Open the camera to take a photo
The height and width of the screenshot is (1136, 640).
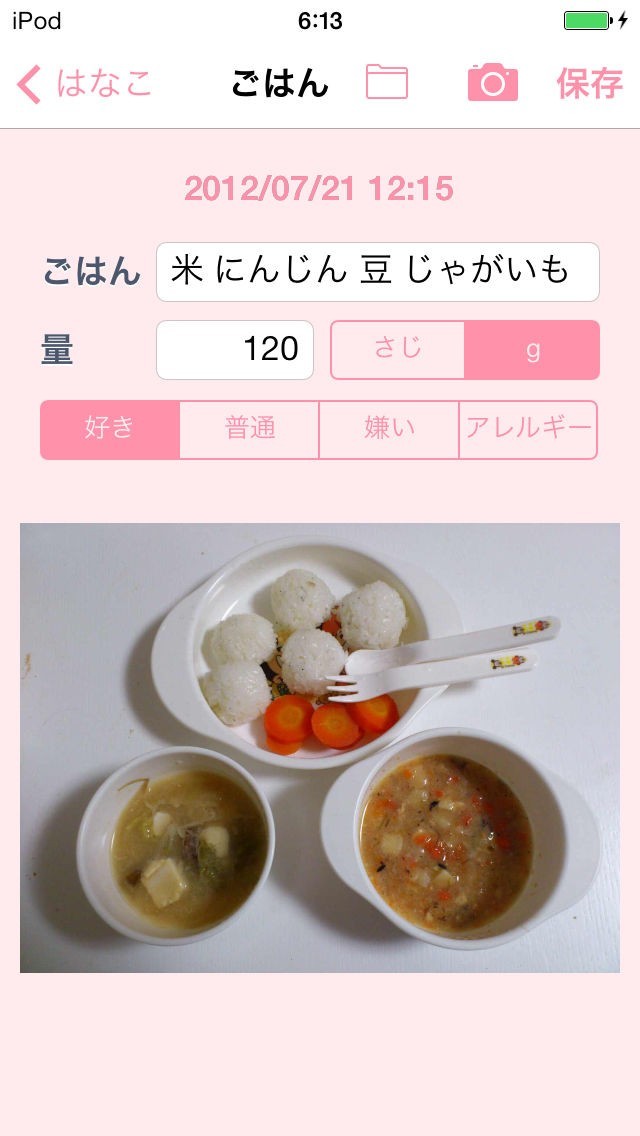tap(492, 82)
